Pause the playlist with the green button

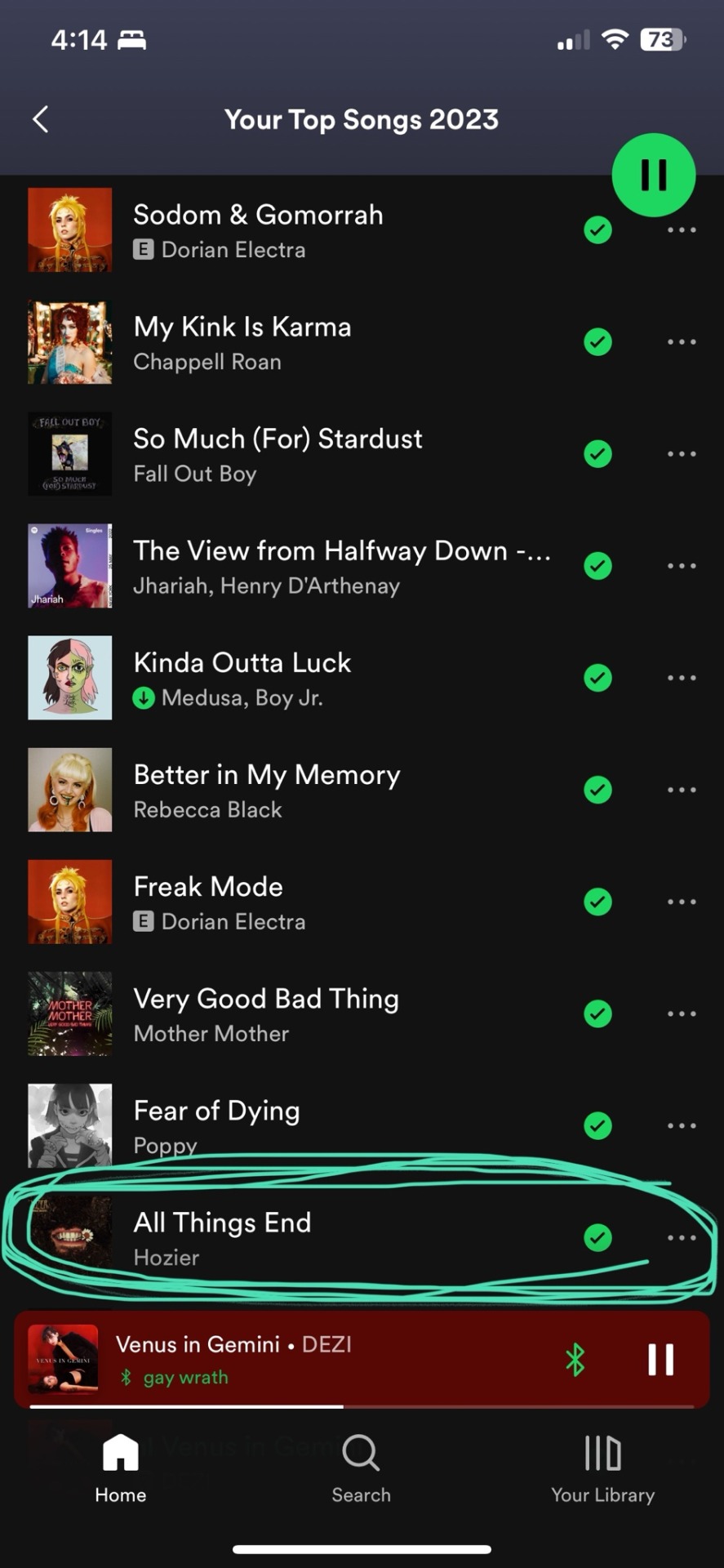pyautogui.click(x=653, y=175)
